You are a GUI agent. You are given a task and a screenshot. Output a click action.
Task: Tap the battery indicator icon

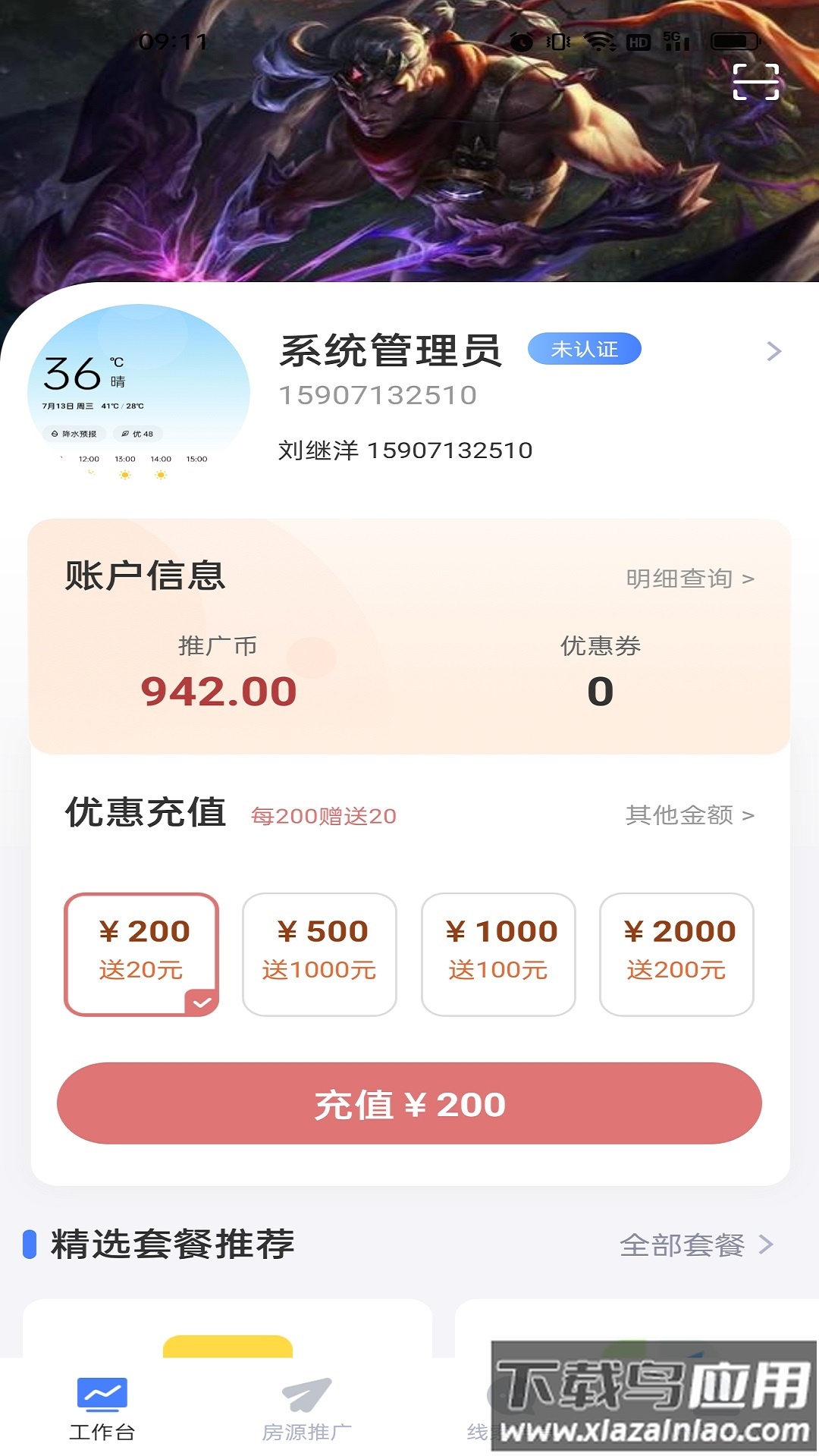734,42
